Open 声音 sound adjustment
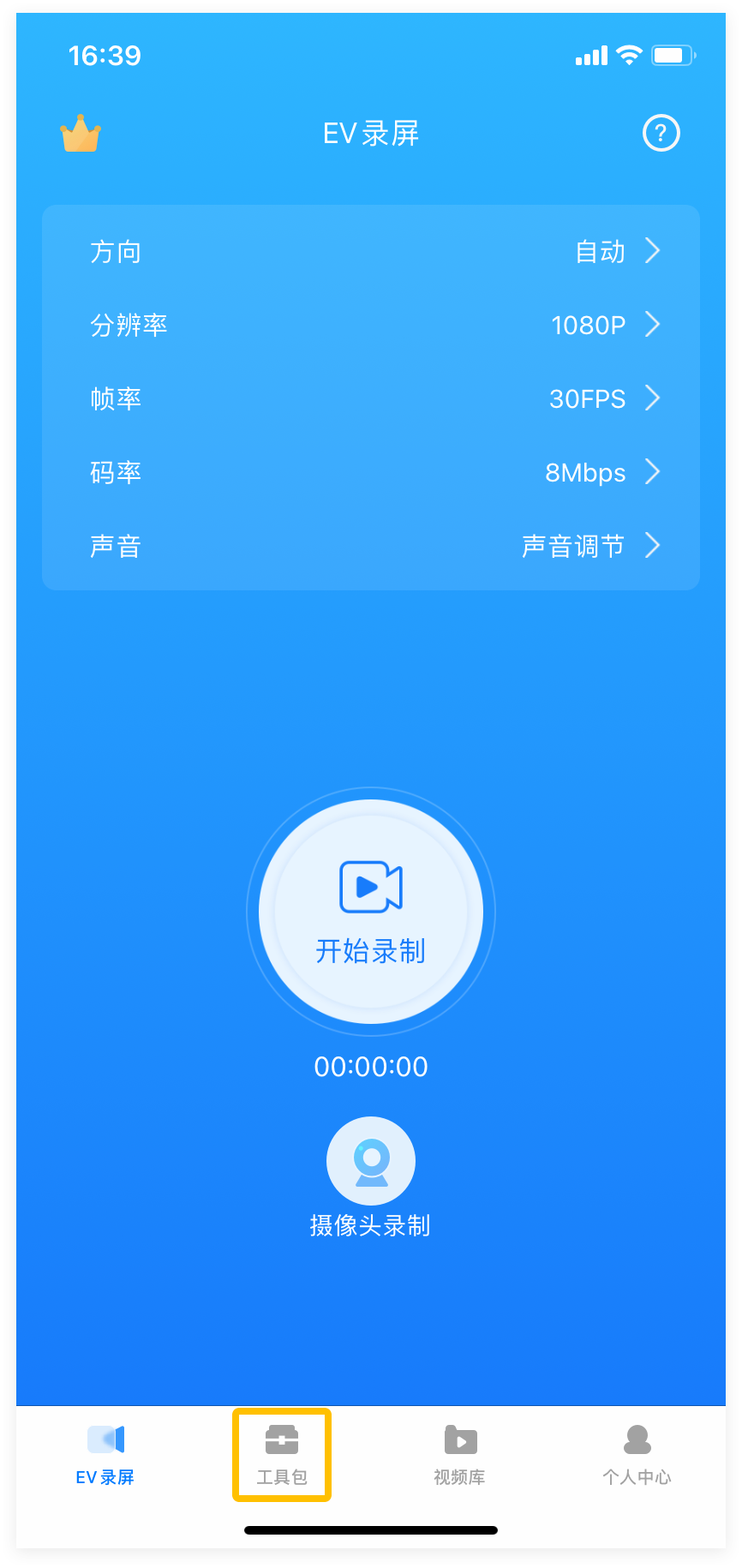Screen dimensions: 742x1568 click(371, 546)
